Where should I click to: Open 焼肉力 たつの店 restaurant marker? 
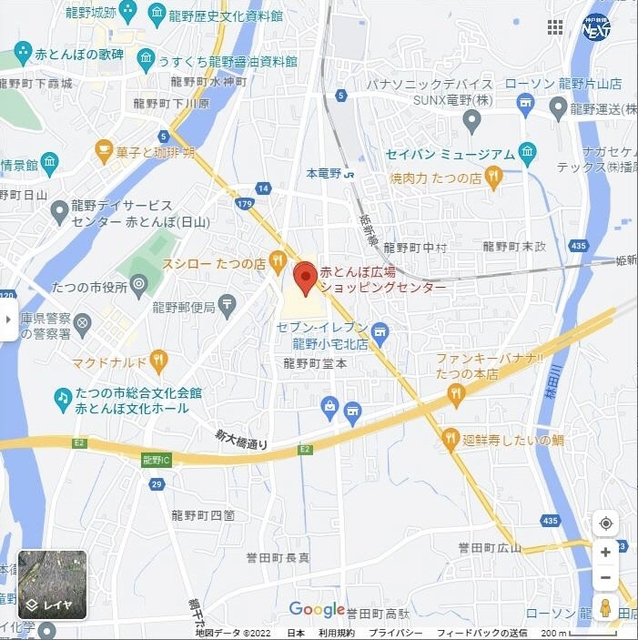[x=492, y=178]
